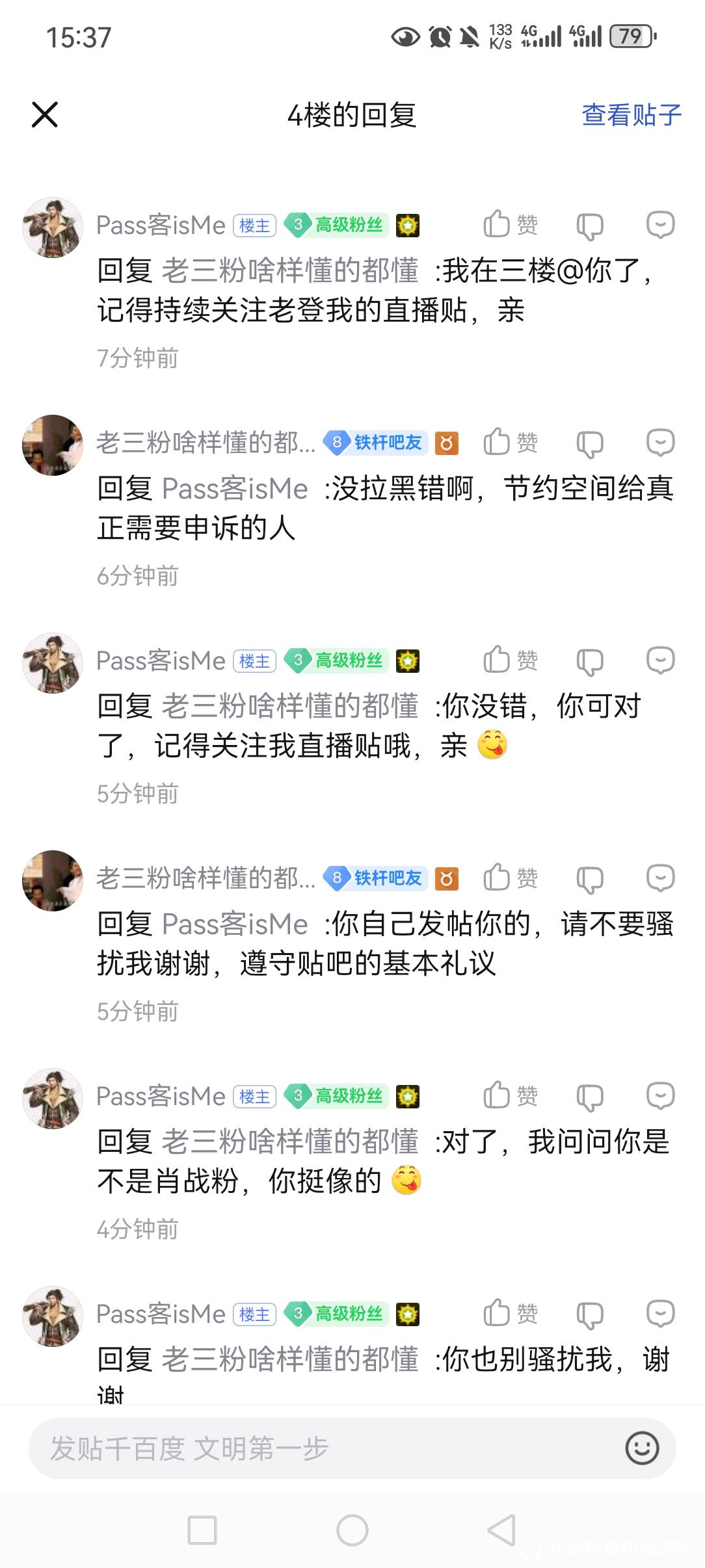Screen dimensions: 705x1568
Task: Dislike the reply posted 7分钟前
Action: pos(590,226)
